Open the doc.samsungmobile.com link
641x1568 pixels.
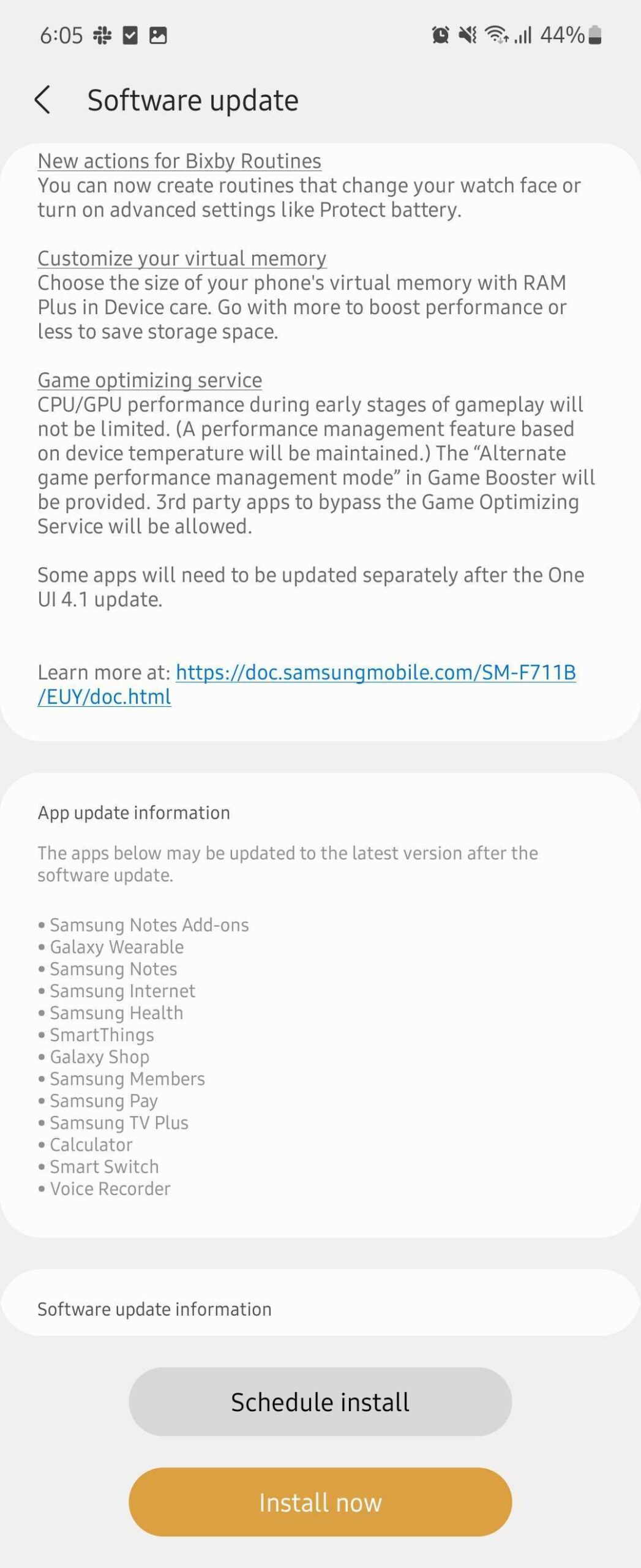point(375,673)
